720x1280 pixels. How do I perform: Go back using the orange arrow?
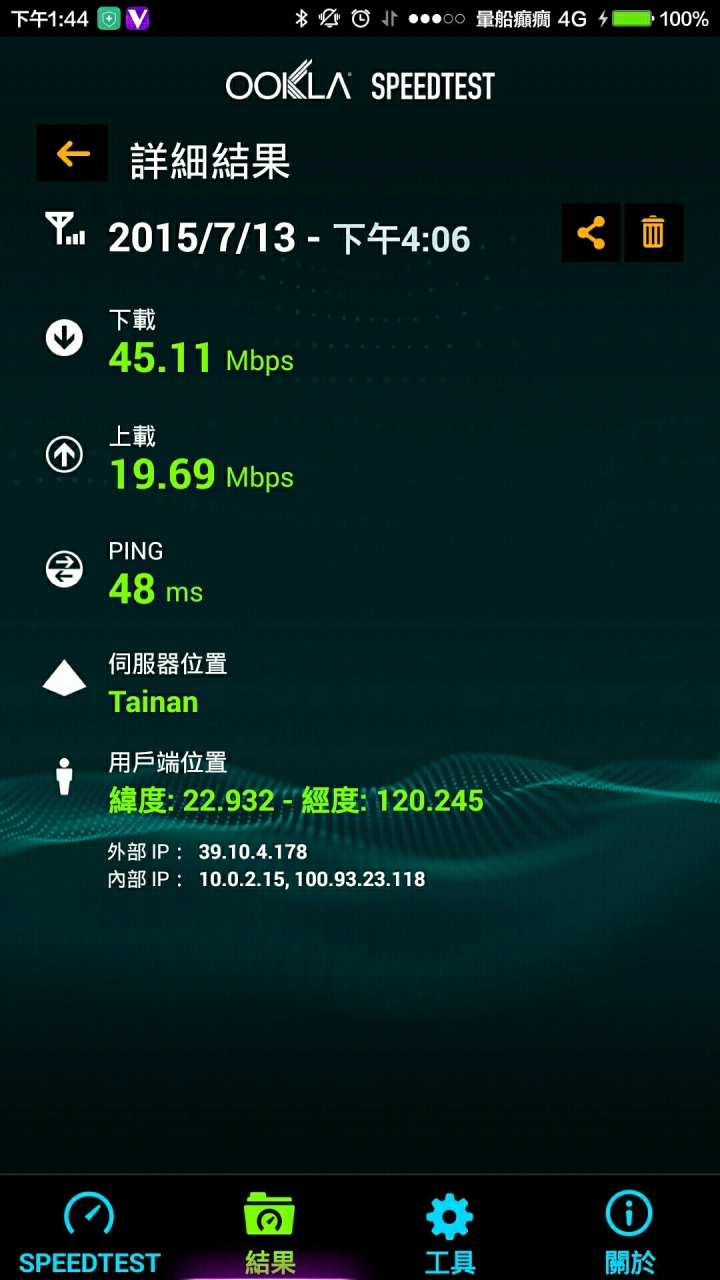click(72, 153)
